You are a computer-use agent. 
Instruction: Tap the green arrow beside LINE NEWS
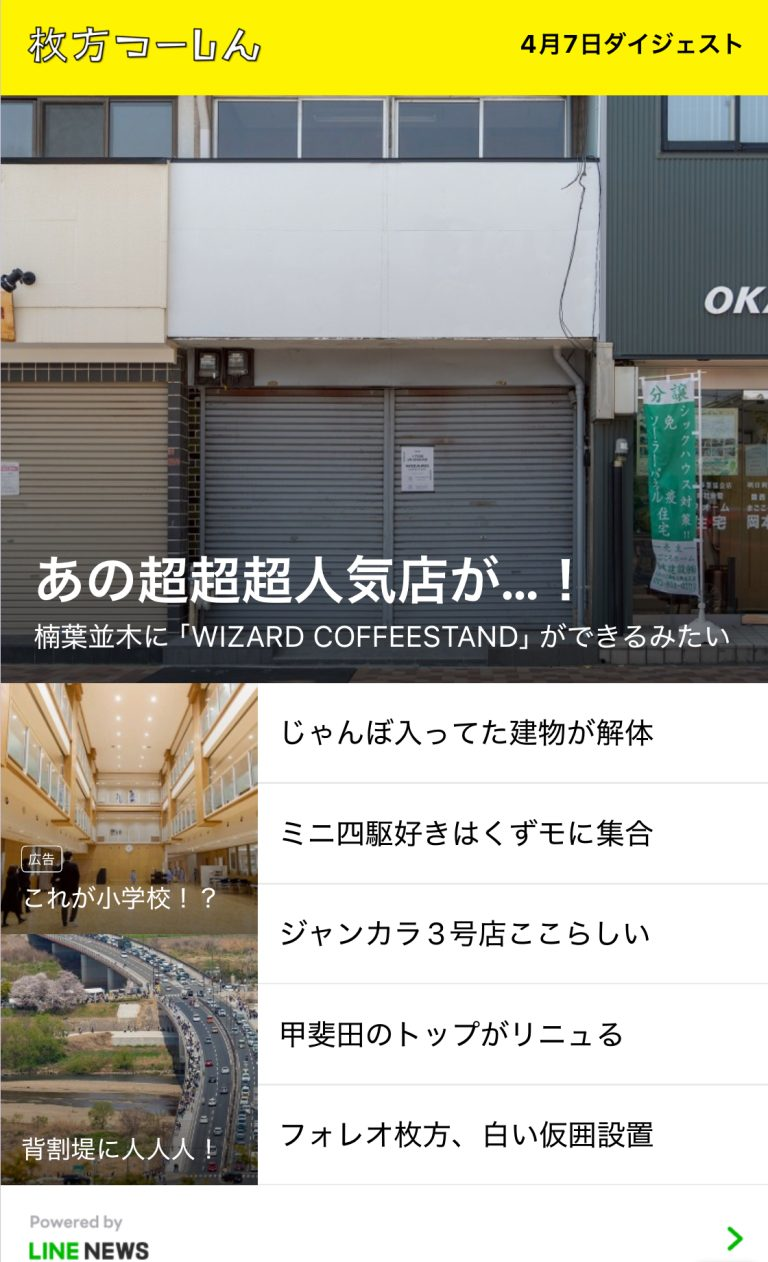735,1239
